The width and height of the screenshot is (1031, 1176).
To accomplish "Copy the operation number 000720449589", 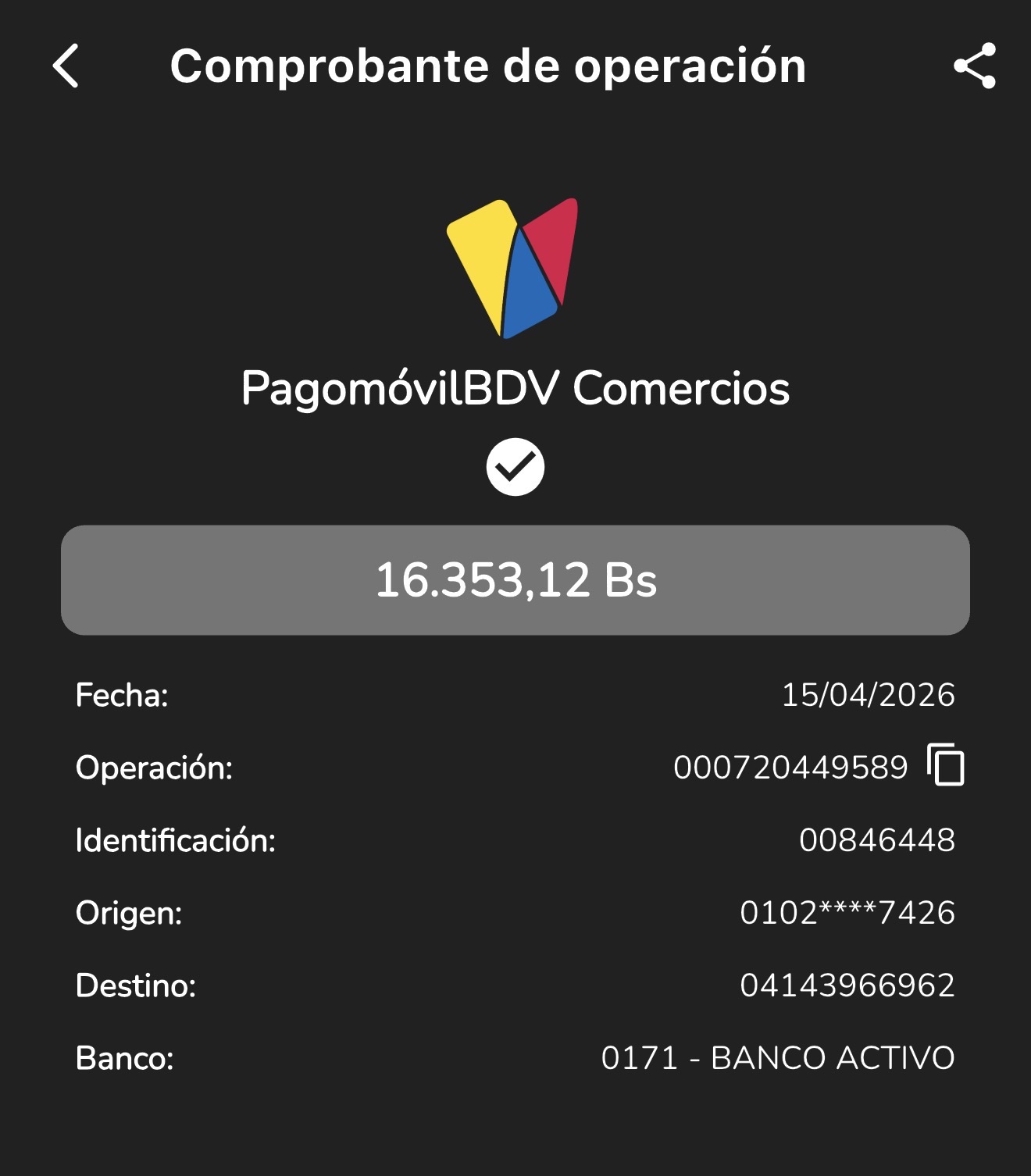I will [x=946, y=765].
